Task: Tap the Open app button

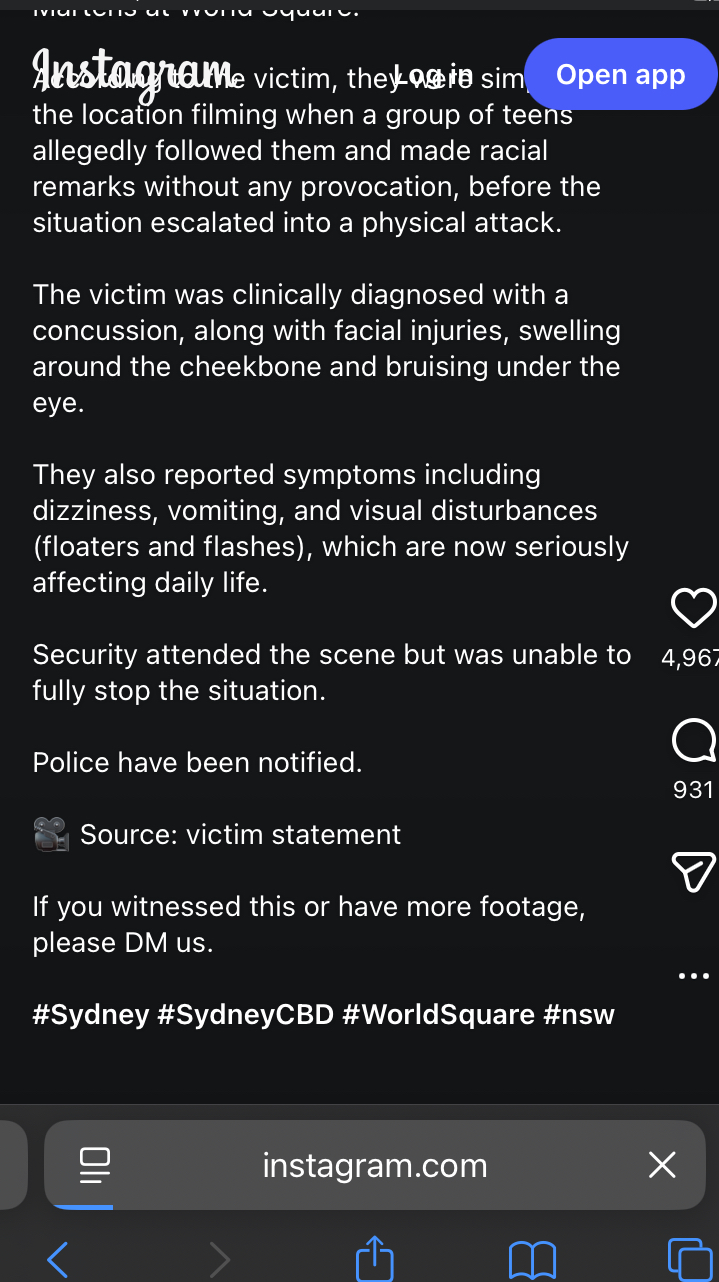Action: click(x=621, y=75)
